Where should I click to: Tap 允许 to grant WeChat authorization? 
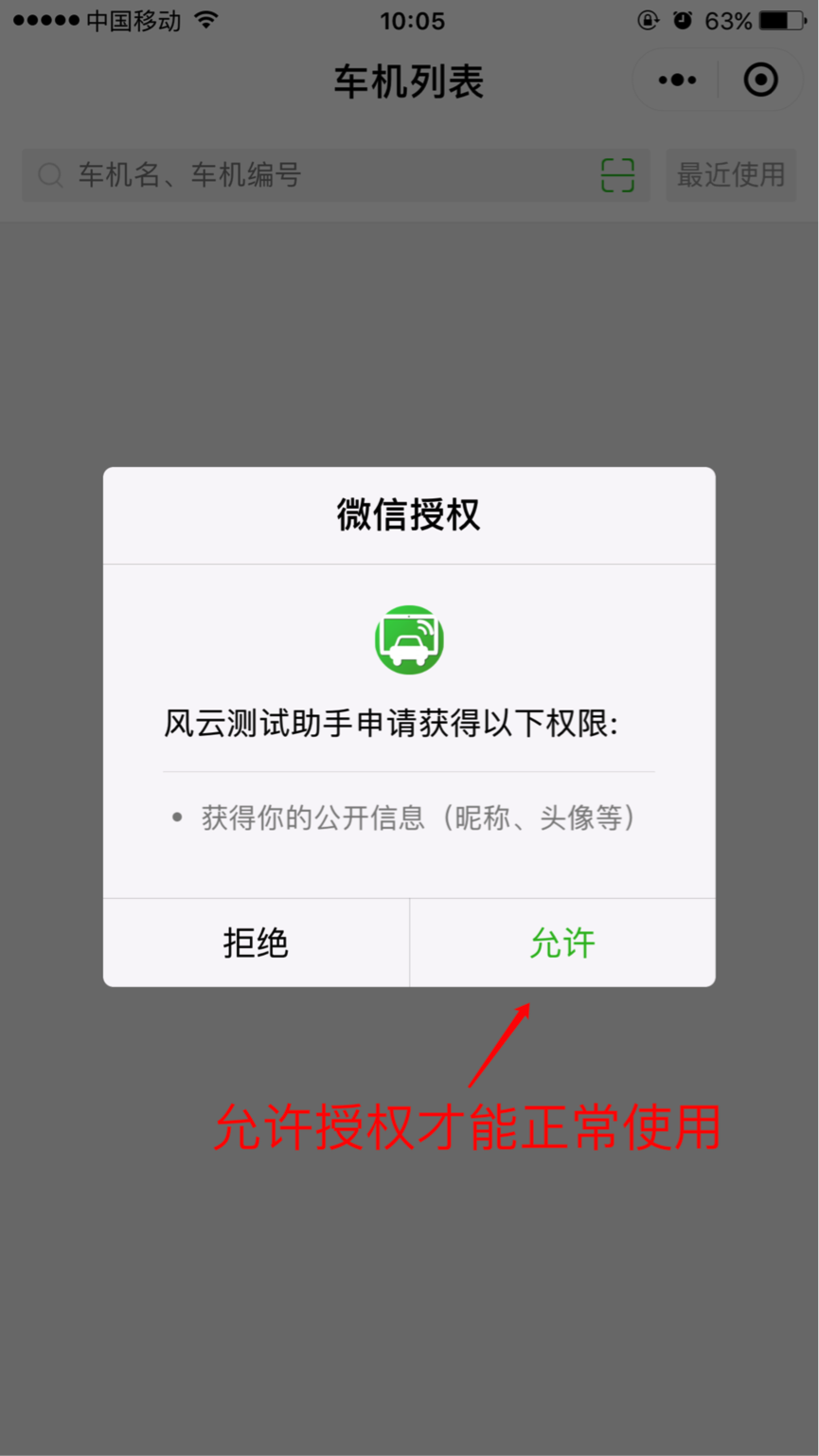click(562, 943)
